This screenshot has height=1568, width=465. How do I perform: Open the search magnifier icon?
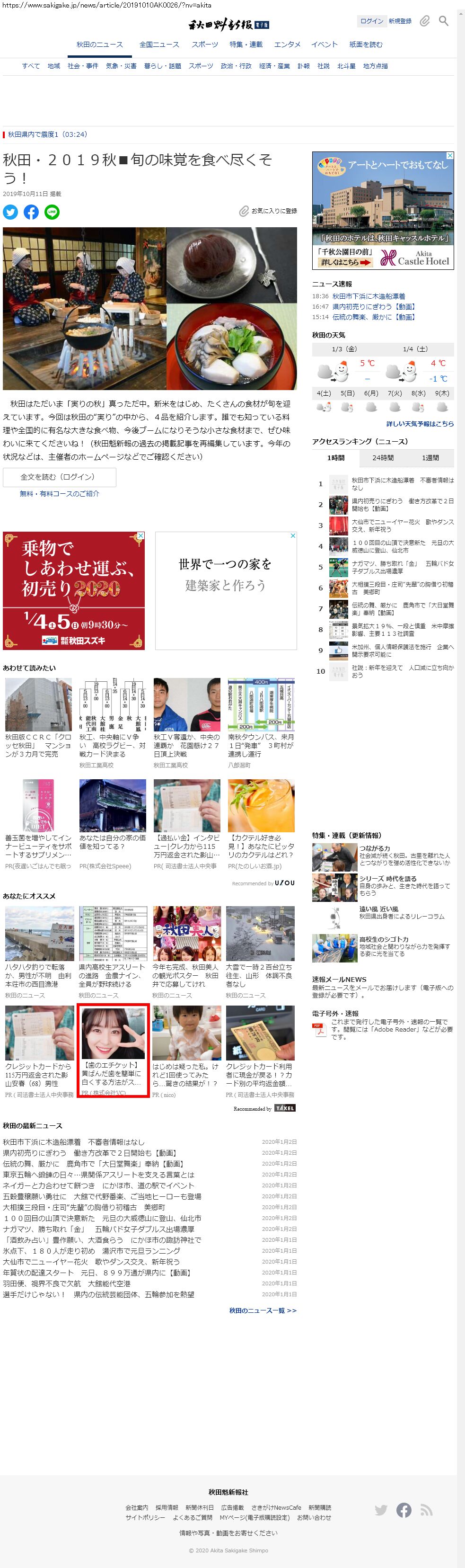coord(444,21)
